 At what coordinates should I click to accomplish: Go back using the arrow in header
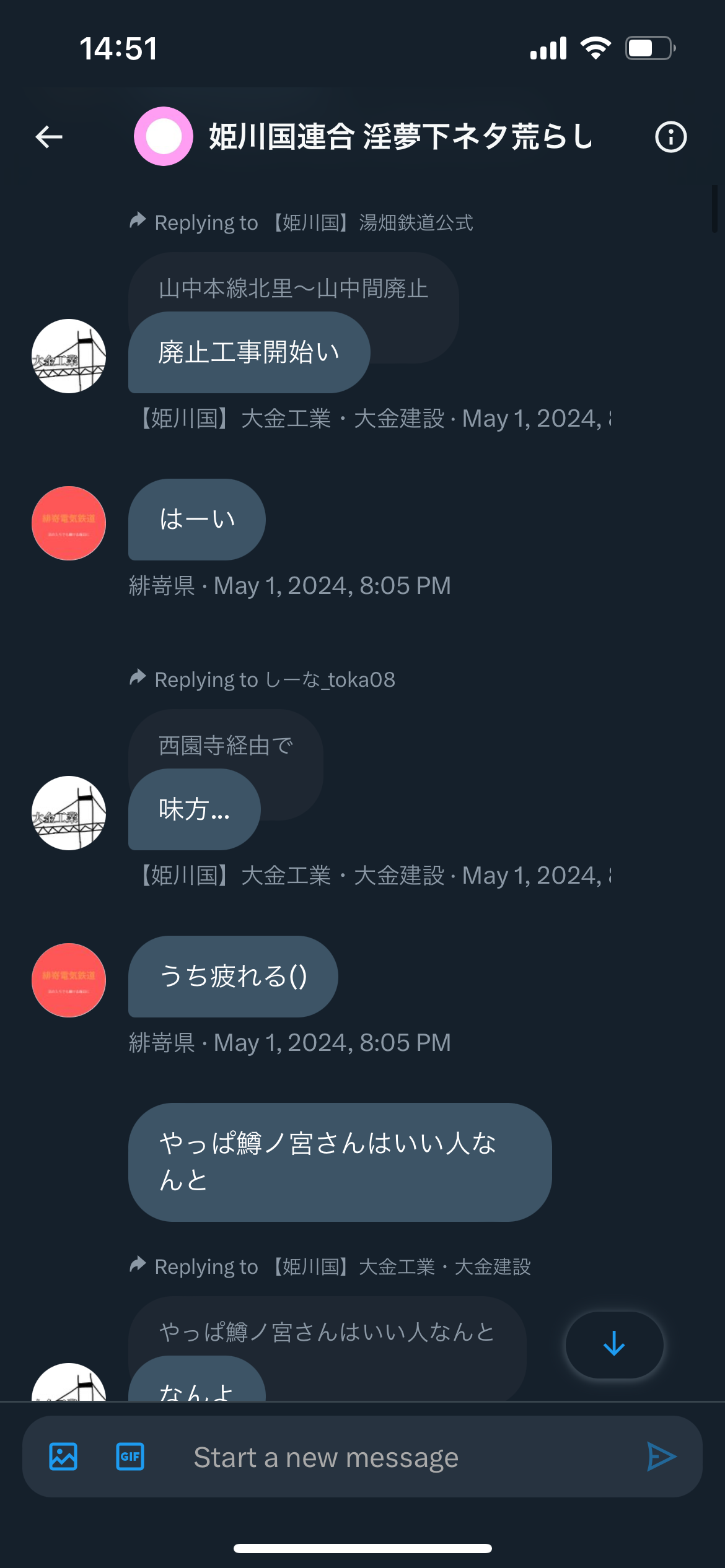pos(49,137)
